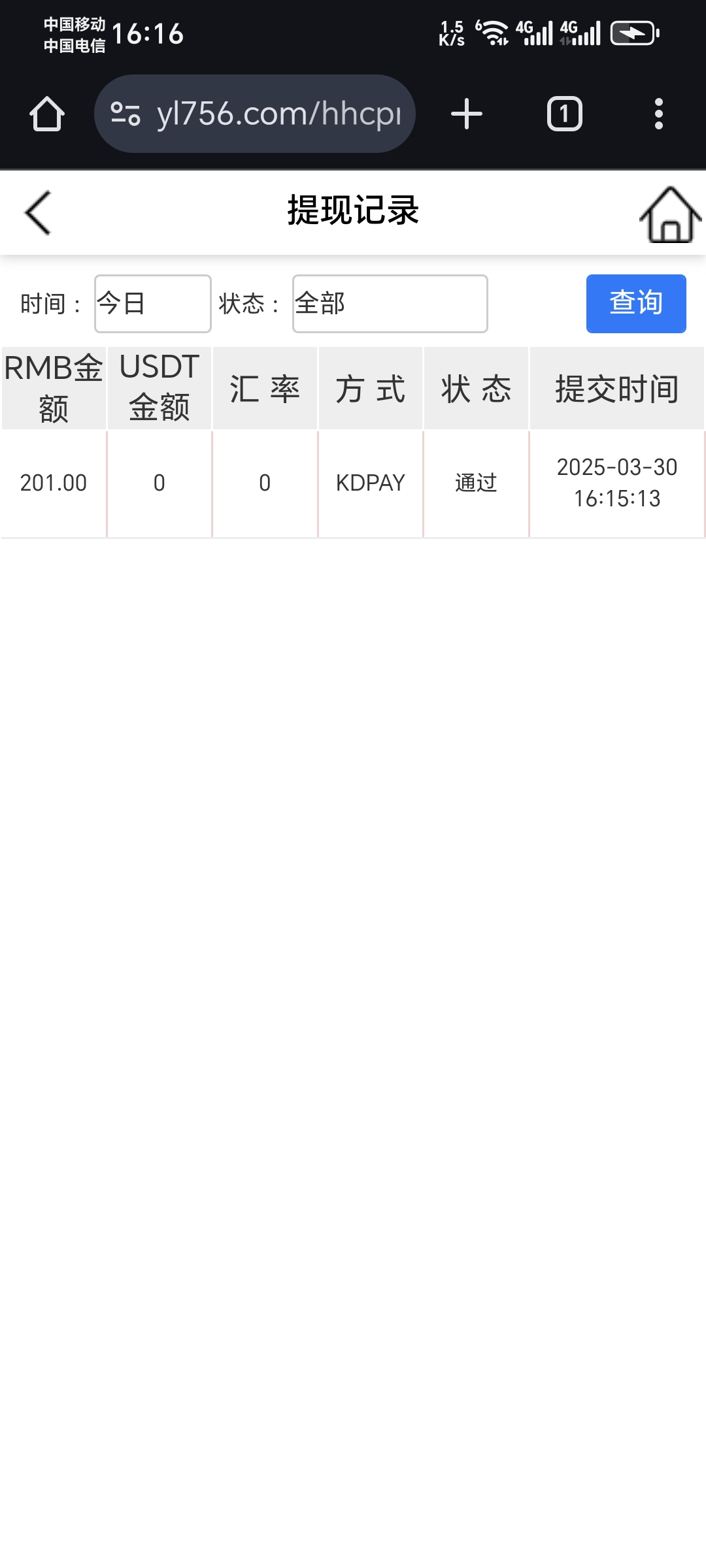Open the tab switcher showing 1 tab
This screenshot has width=706, height=1568.
tap(564, 114)
